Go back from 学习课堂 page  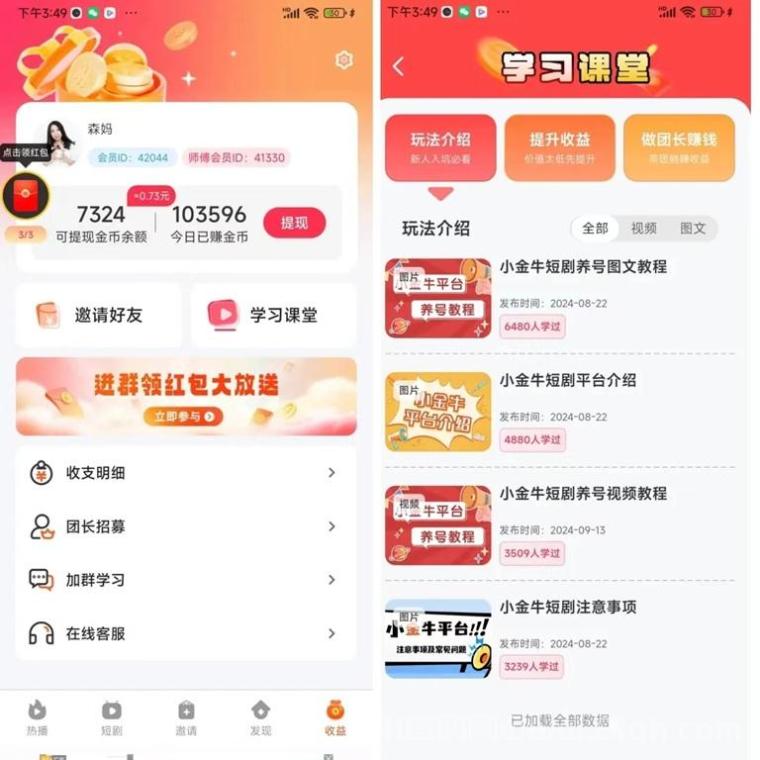(x=398, y=66)
